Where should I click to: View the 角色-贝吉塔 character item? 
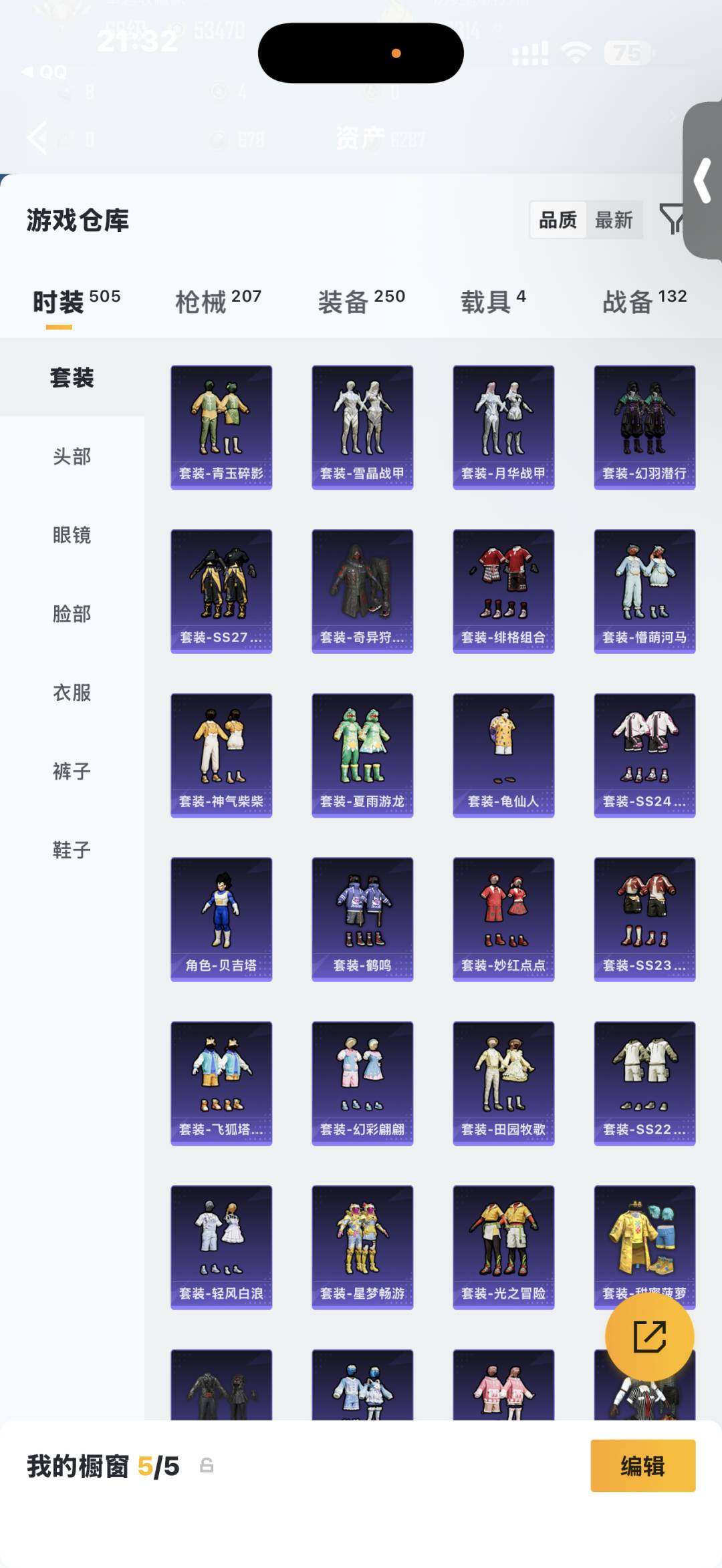(221, 919)
